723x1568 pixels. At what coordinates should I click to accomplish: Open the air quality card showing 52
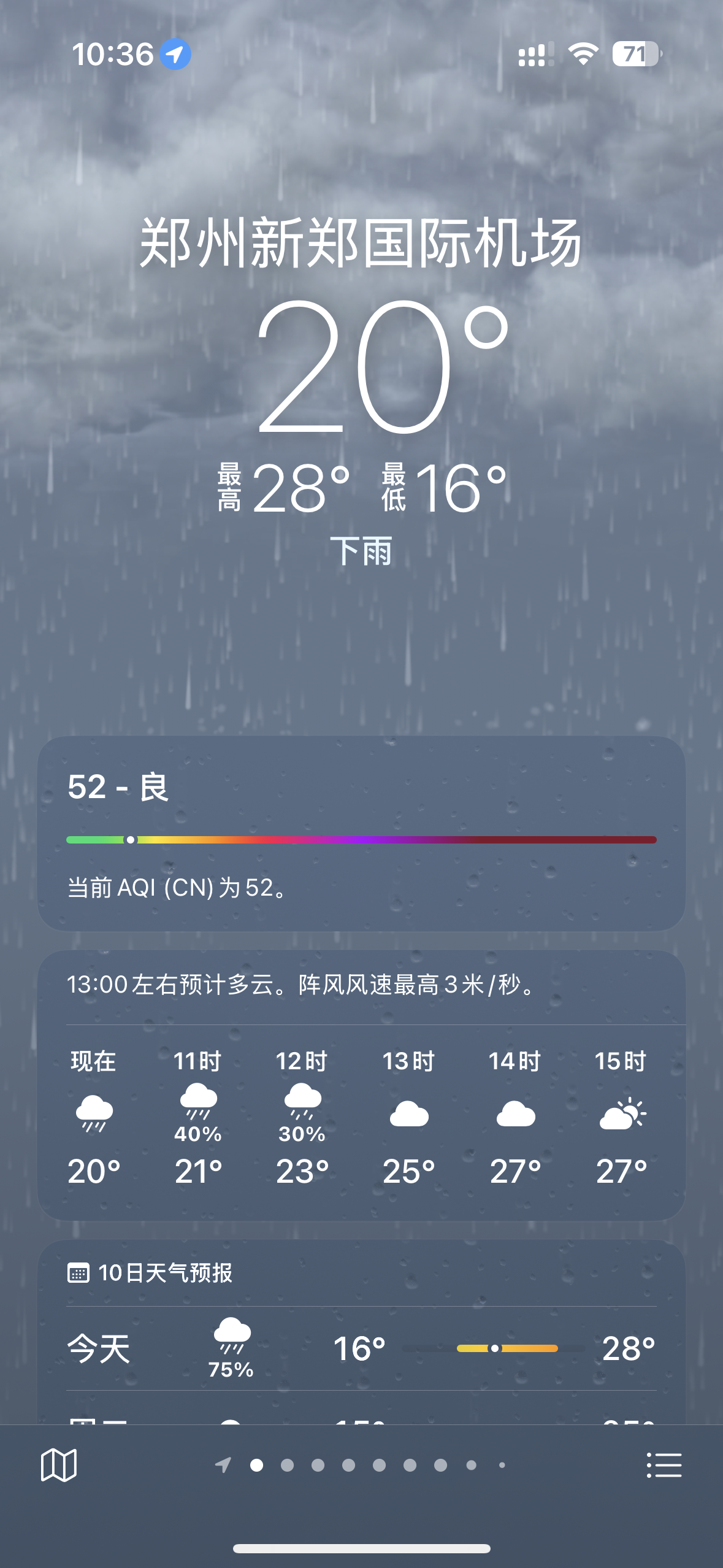[361, 833]
